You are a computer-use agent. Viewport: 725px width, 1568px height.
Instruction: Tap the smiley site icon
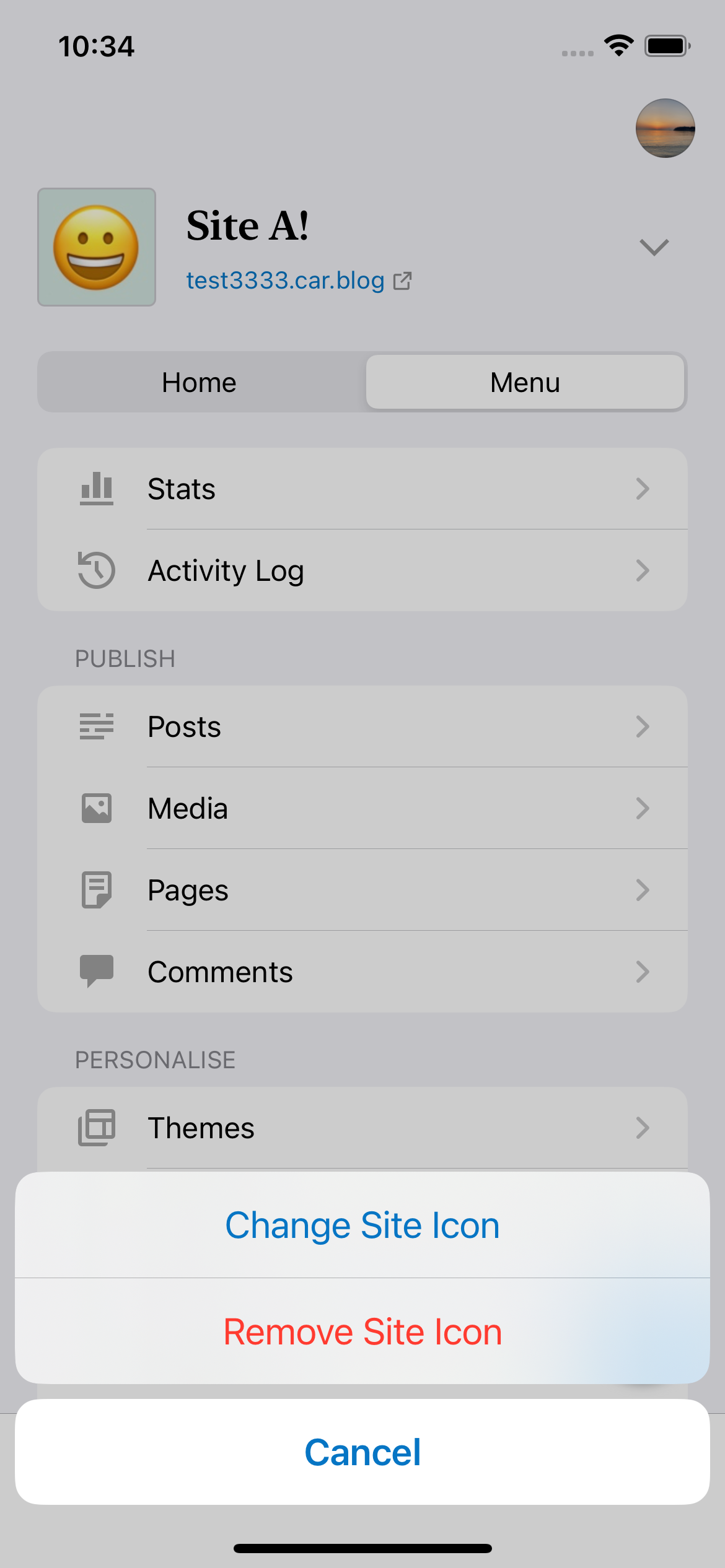(x=97, y=247)
